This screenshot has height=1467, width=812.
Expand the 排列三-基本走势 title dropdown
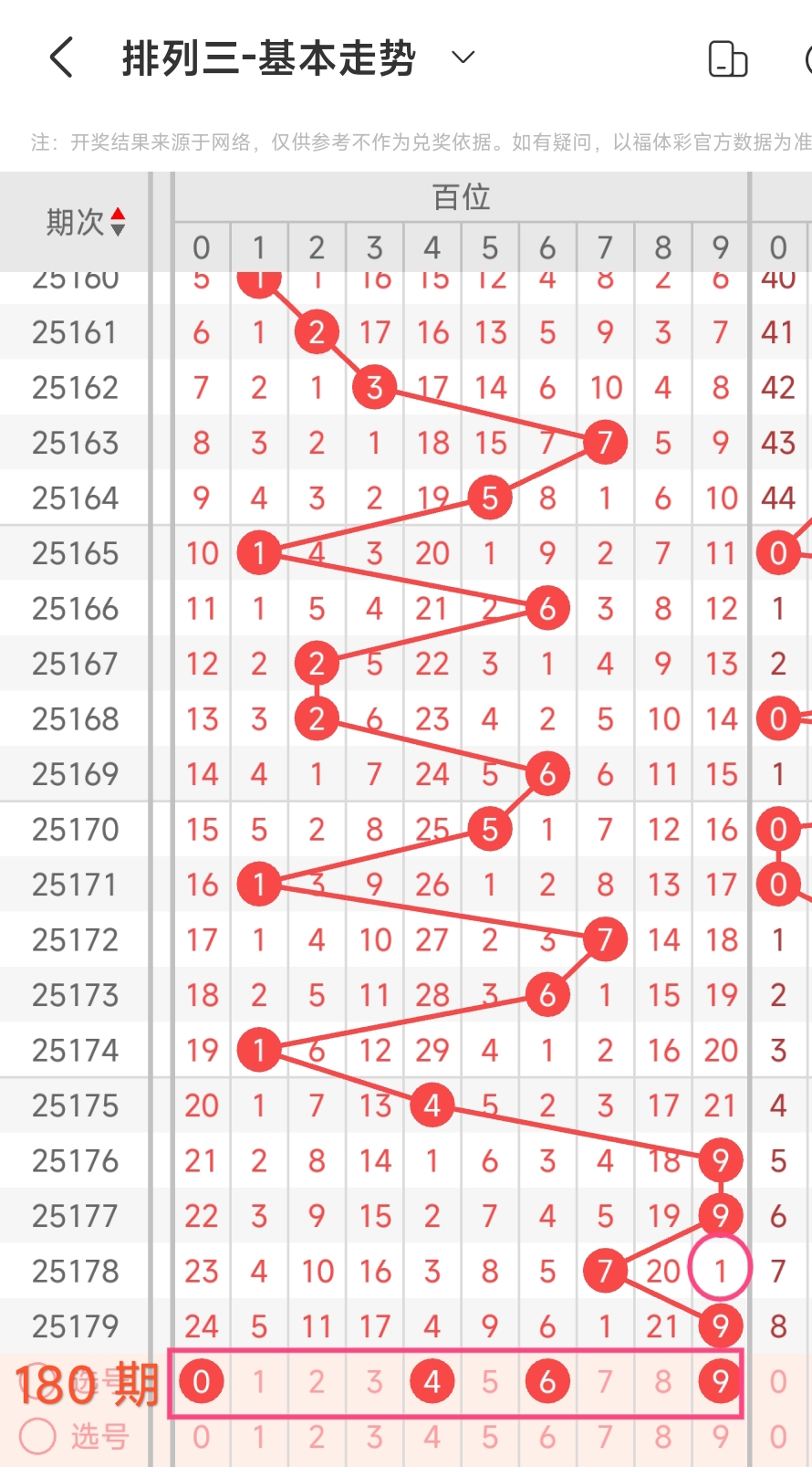(x=463, y=58)
